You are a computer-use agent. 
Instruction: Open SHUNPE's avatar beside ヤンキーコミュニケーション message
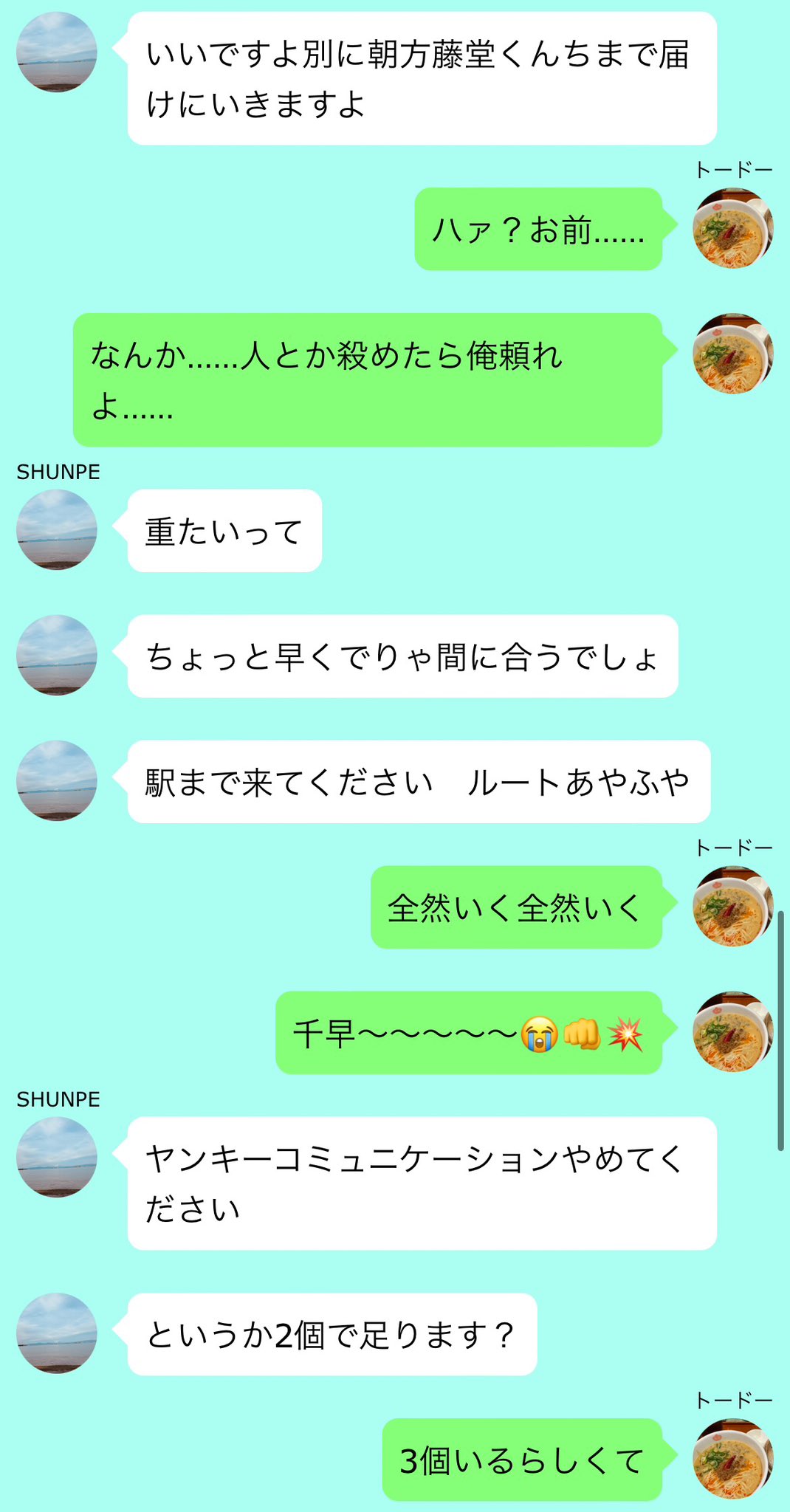57,1157
